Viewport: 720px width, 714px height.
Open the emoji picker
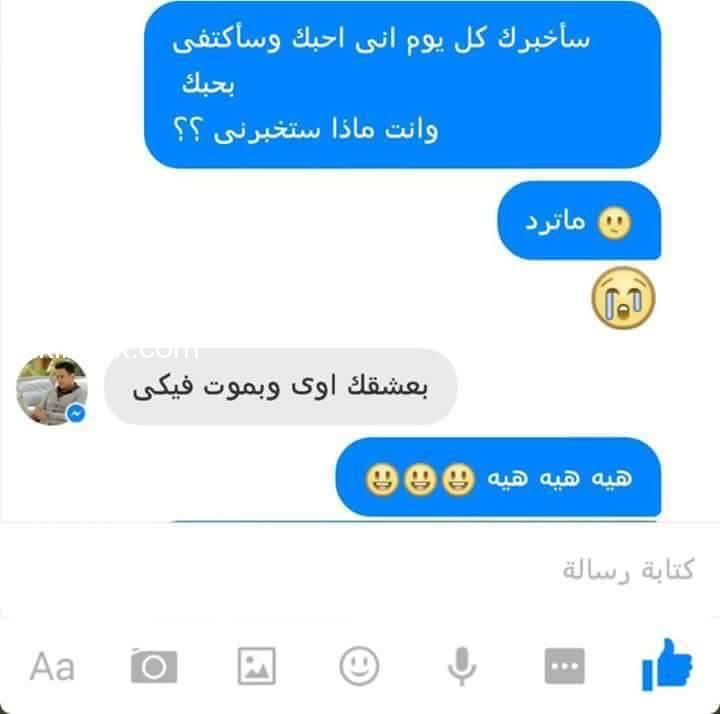coord(359,665)
